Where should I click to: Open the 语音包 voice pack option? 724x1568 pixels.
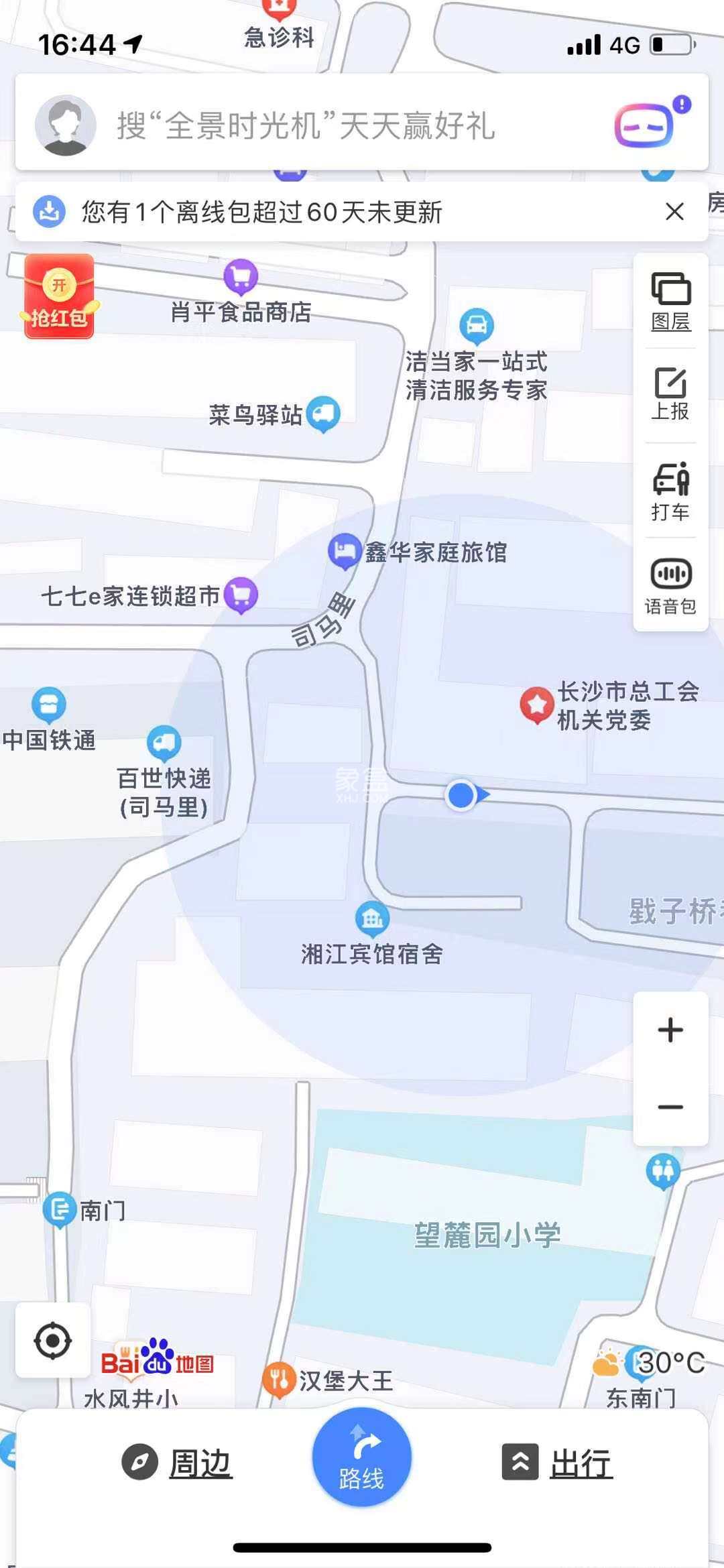[670, 587]
